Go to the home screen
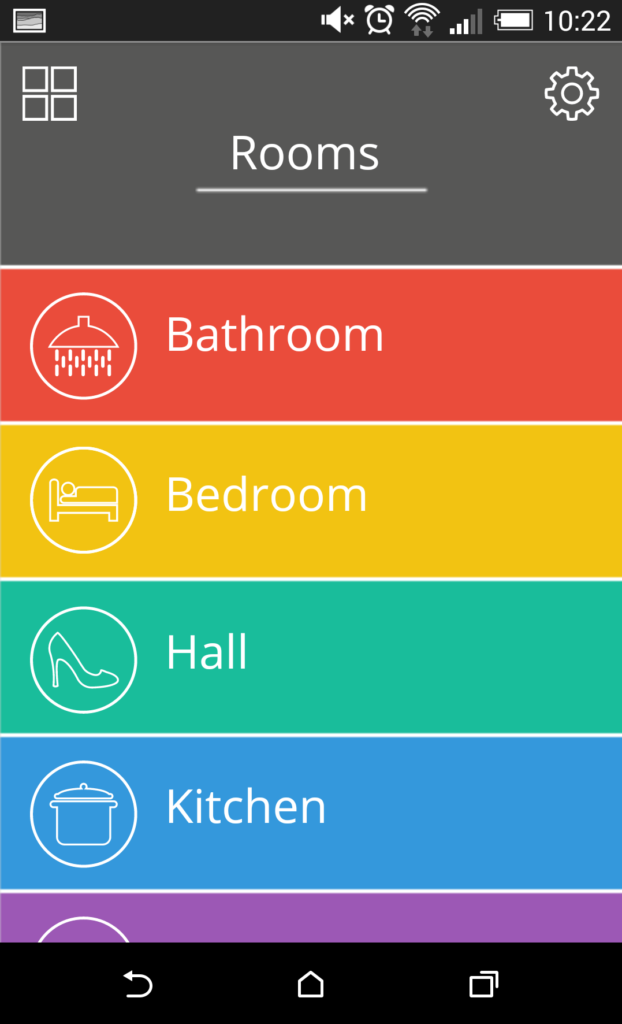622x1024 pixels. pos(311,985)
